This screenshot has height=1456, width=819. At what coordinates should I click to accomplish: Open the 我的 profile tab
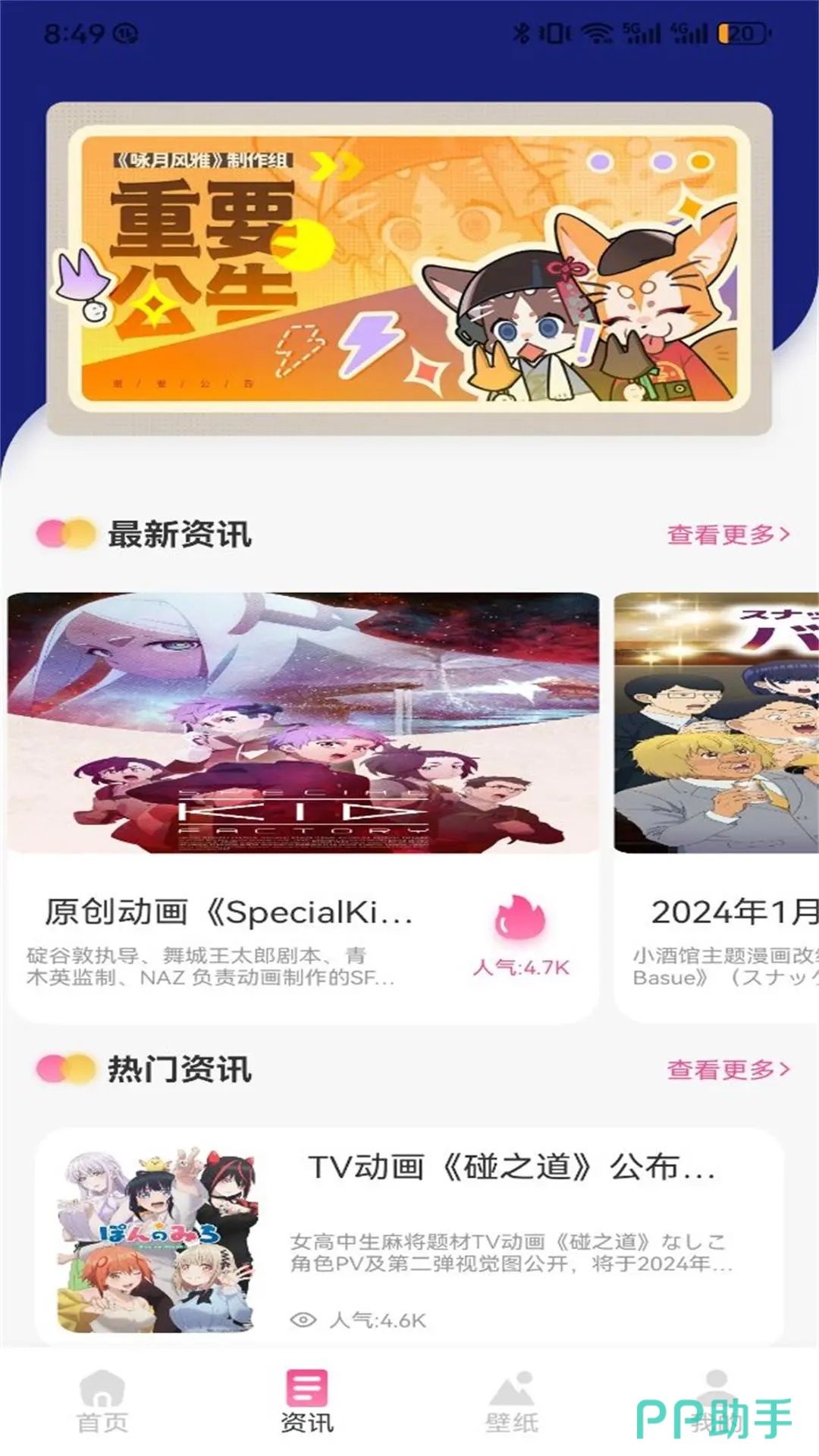point(717,1401)
